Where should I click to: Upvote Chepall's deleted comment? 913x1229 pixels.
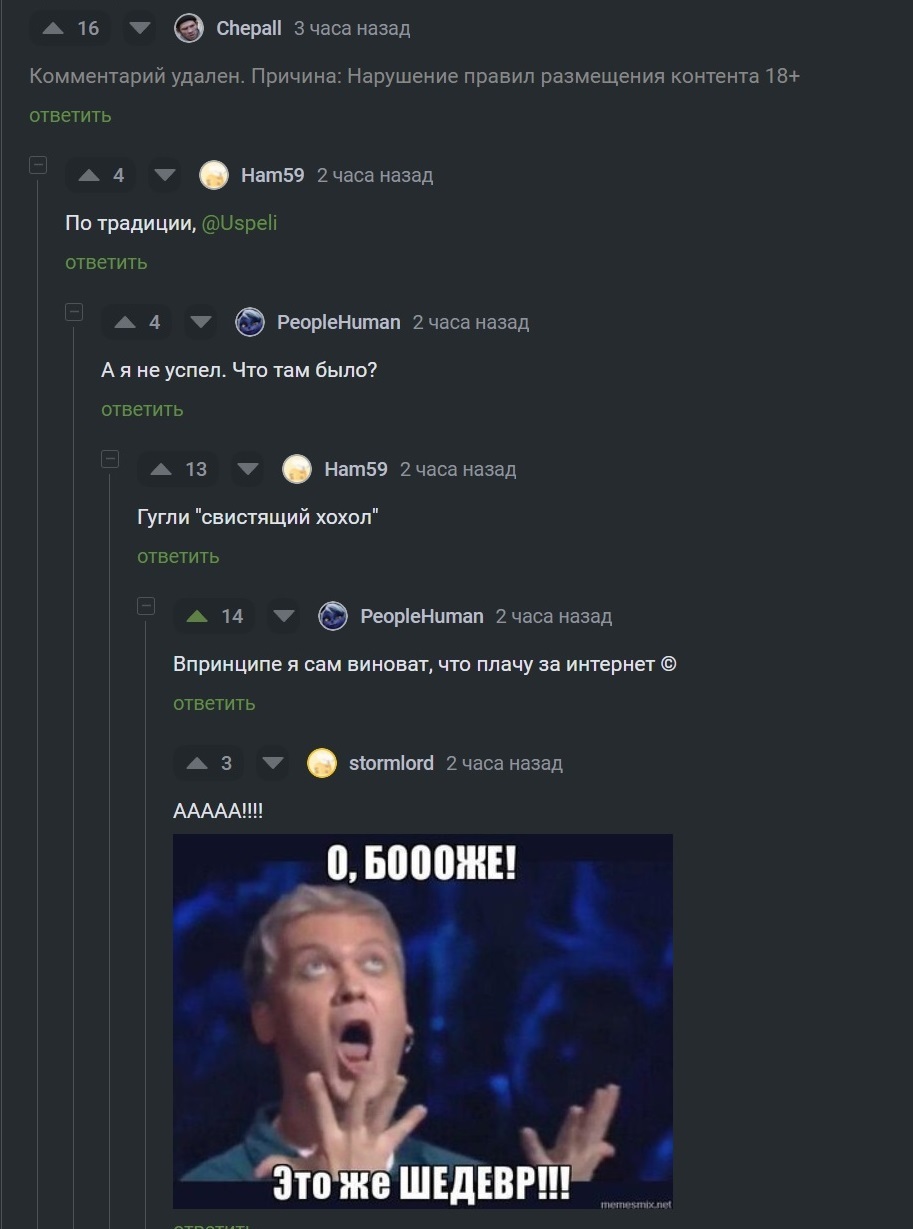pos(53,29)
